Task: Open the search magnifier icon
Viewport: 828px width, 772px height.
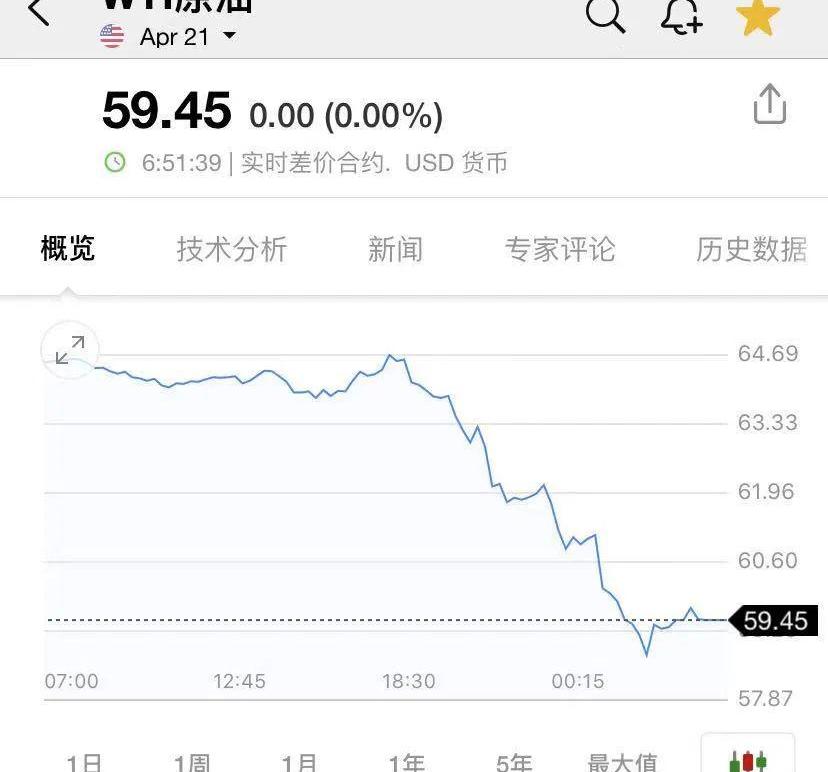Action: tap(604, 14)
